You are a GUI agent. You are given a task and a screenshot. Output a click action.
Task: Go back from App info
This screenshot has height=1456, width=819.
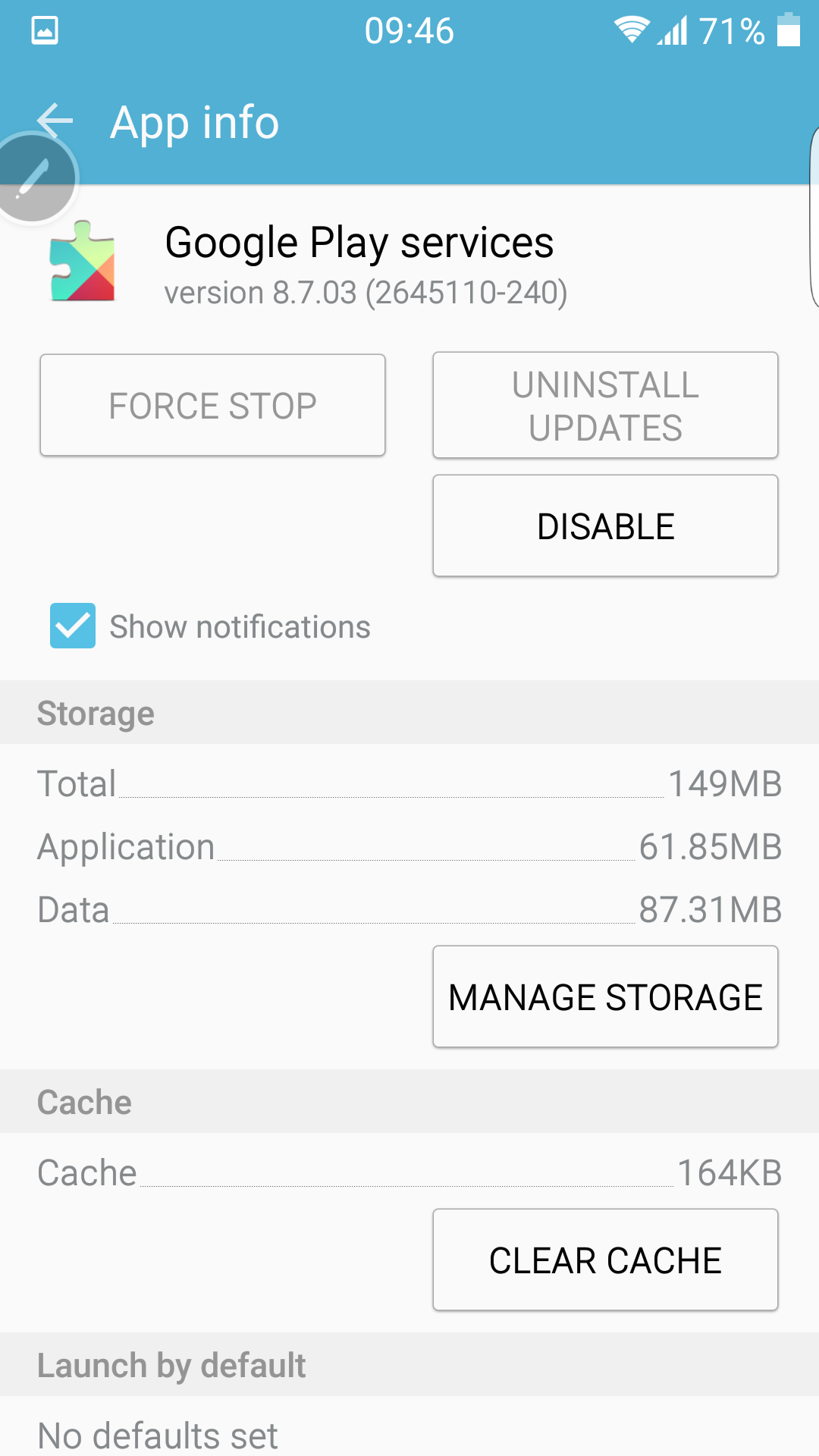(x=55, y=119)
